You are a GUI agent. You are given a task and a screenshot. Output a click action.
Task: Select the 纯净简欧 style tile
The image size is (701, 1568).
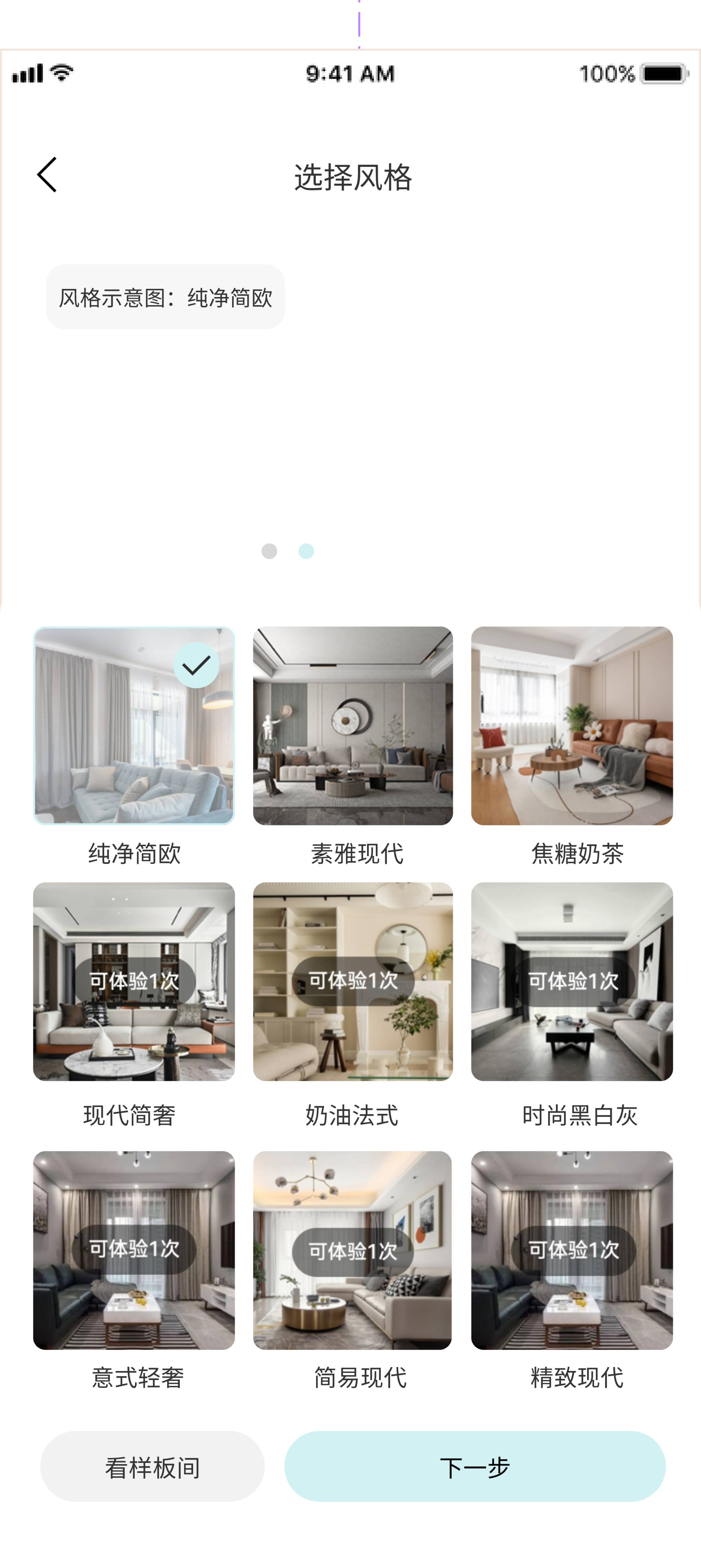[134, 725]
